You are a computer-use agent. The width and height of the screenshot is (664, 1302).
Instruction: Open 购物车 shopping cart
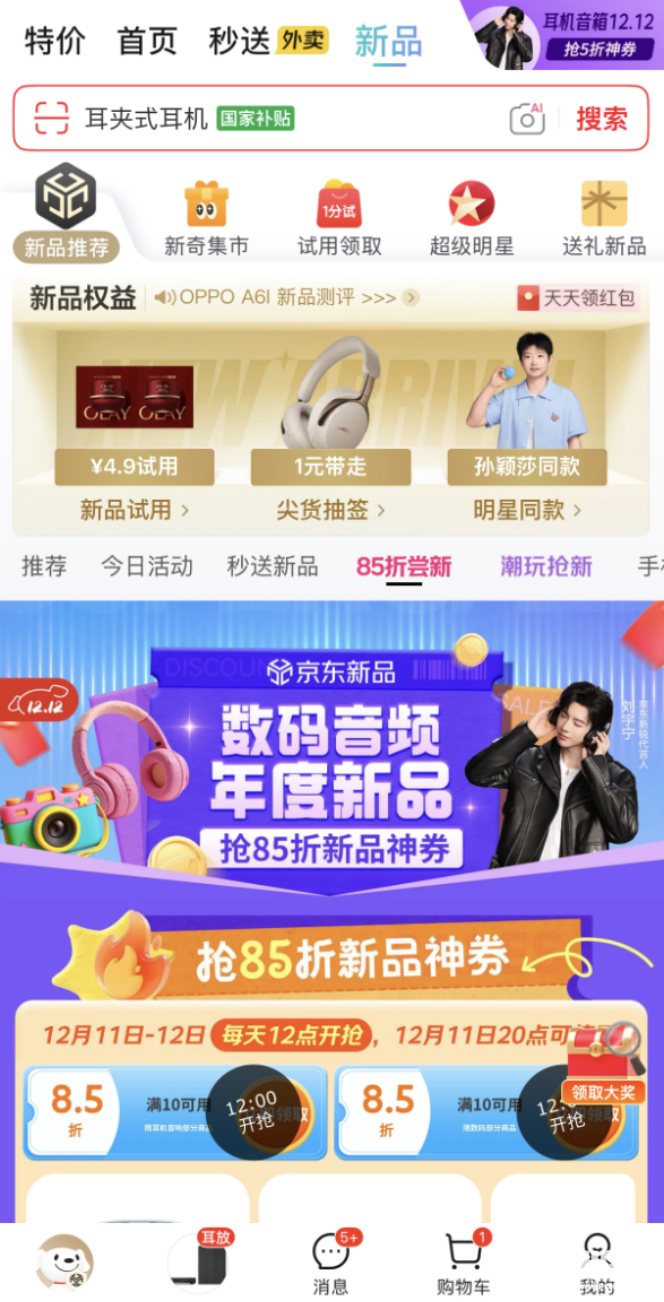[463, 1262]
